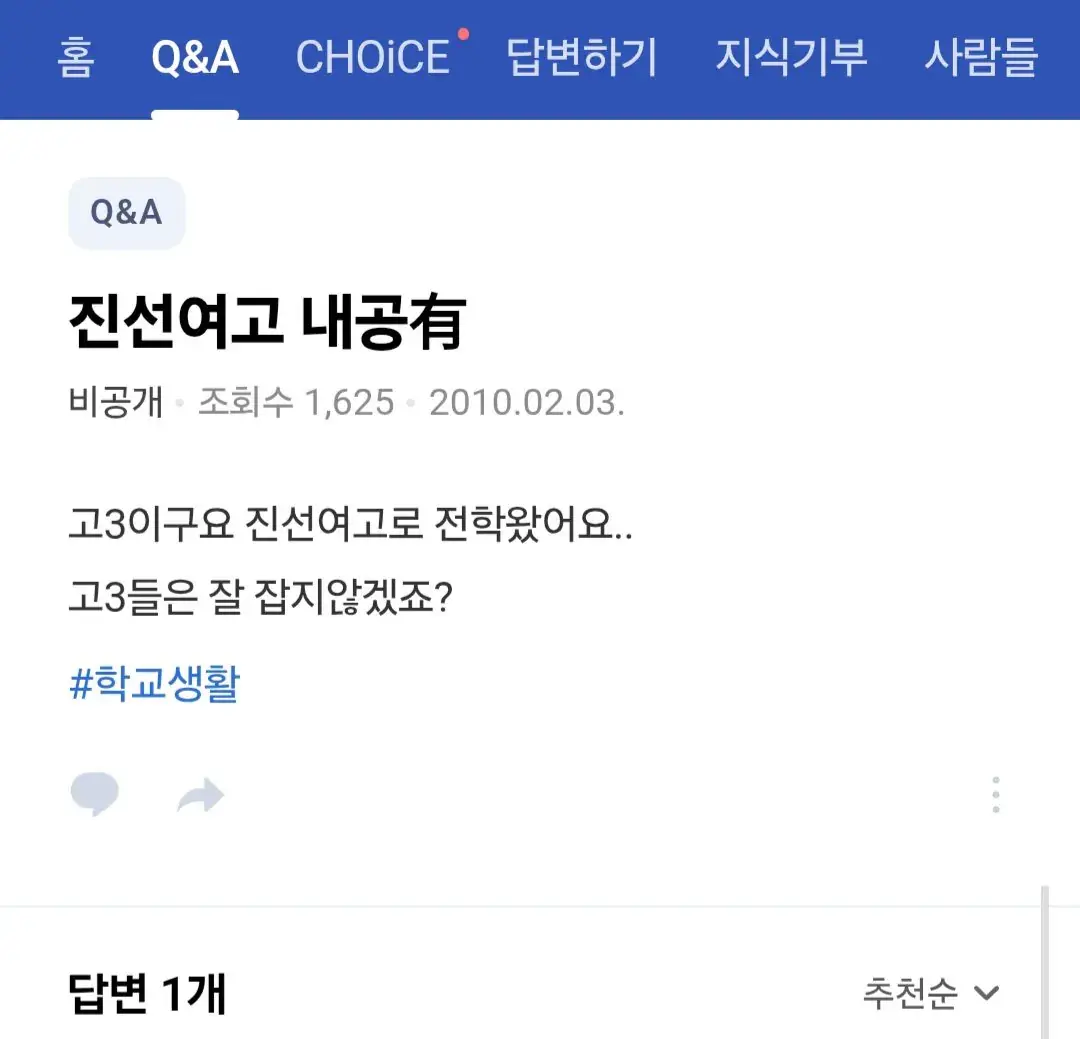Expand the 추천순 sort dropdown
The height and width of the screenshot is (1039, 1080).
(930, 993)
